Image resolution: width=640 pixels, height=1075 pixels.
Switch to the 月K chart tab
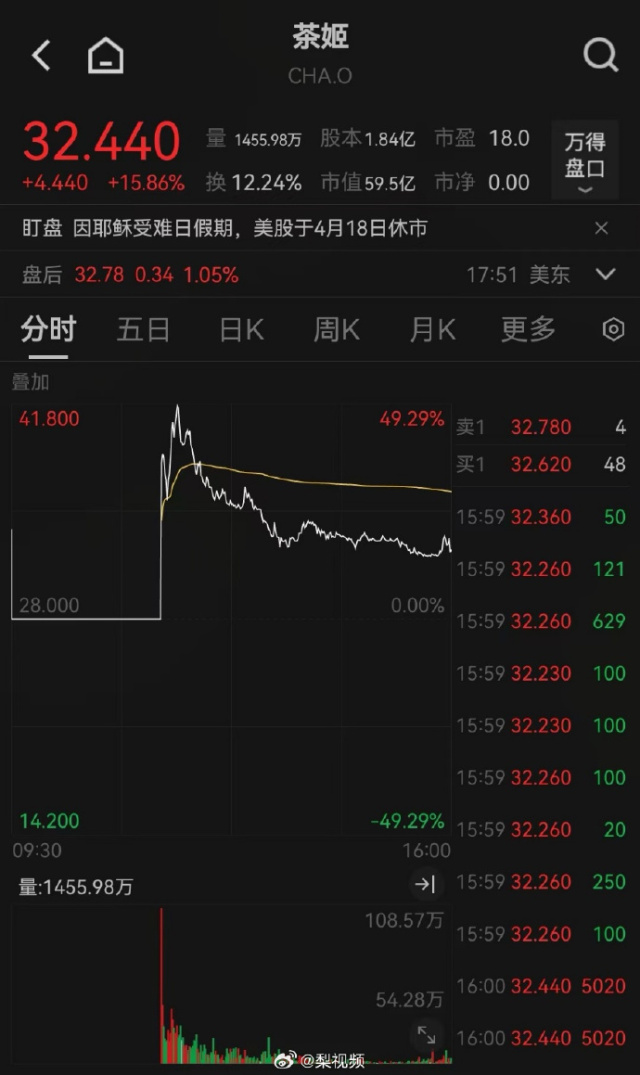[x=432, y=330]
